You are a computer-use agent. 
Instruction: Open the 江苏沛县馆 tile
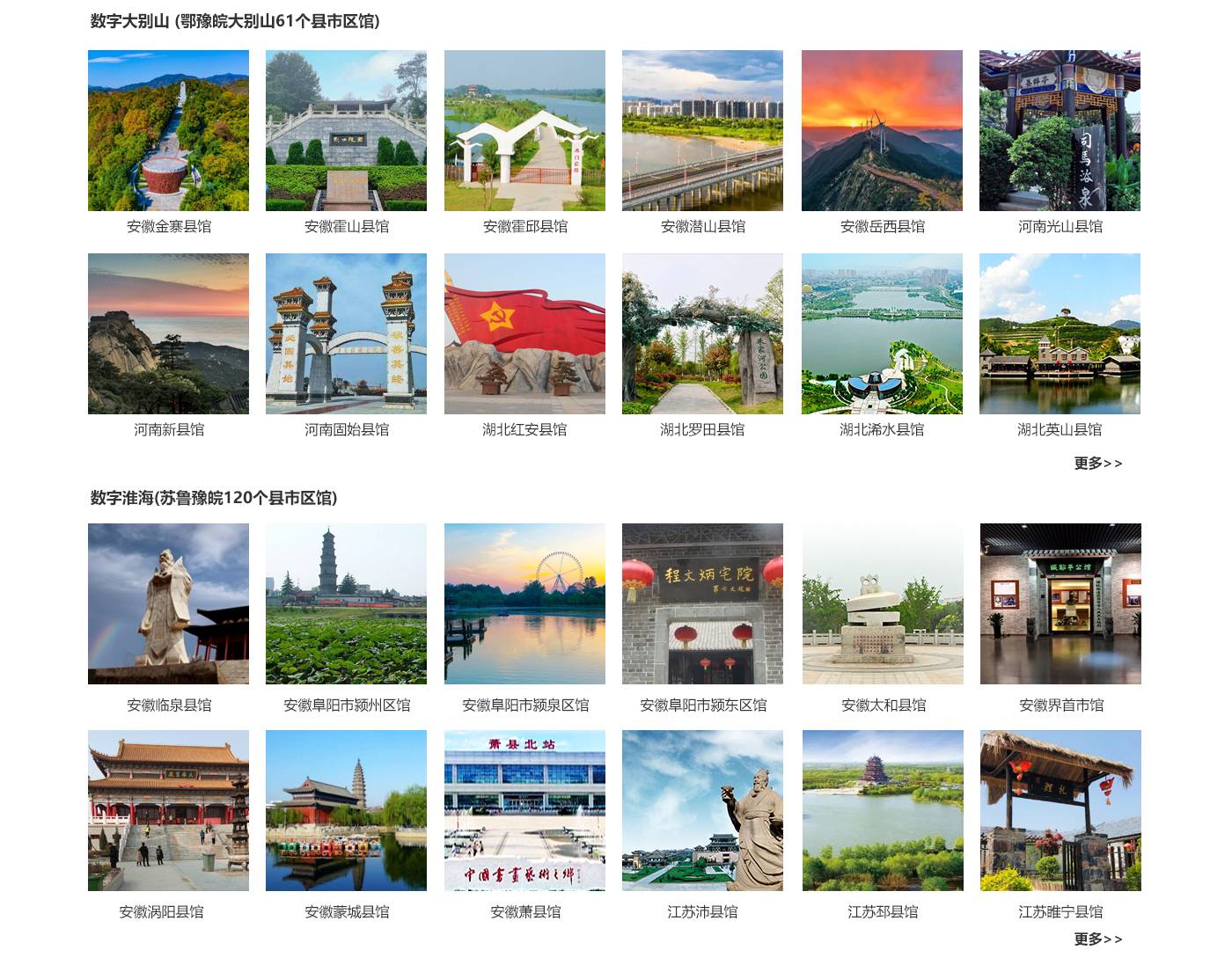point(702,811)
